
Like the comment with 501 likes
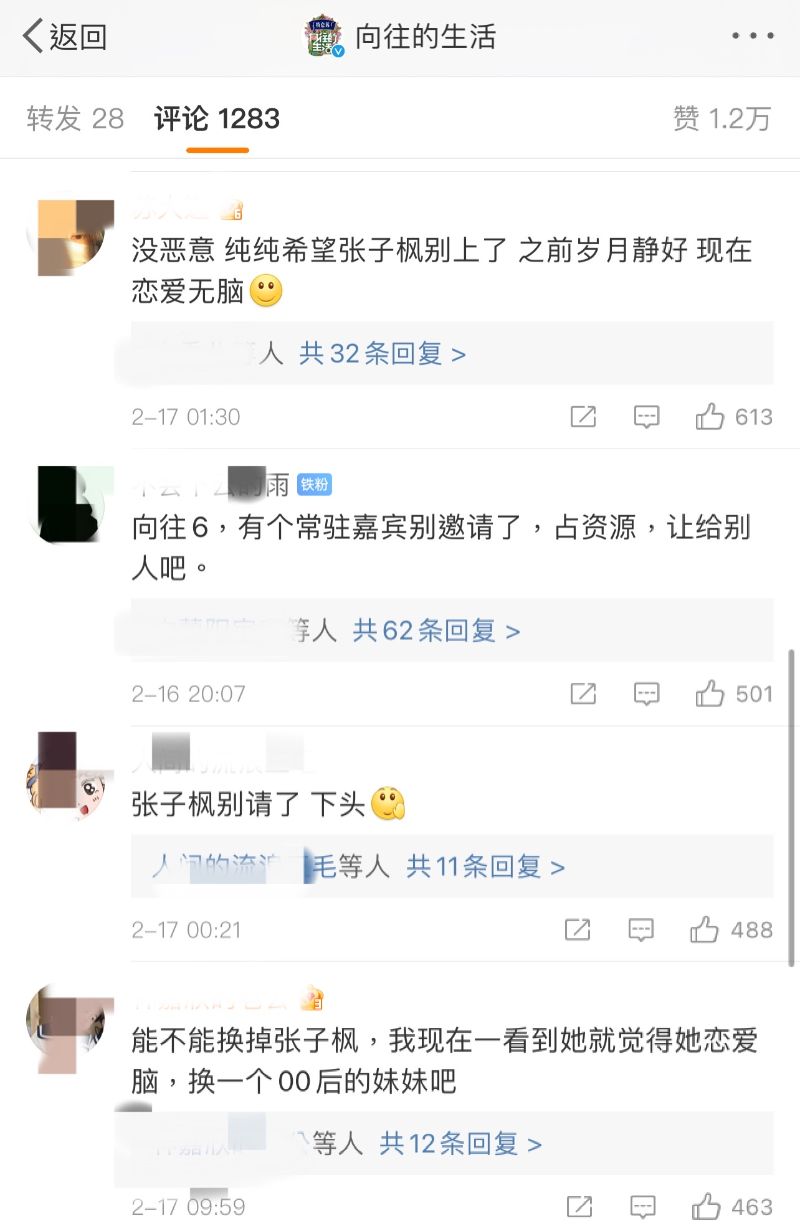710,694
